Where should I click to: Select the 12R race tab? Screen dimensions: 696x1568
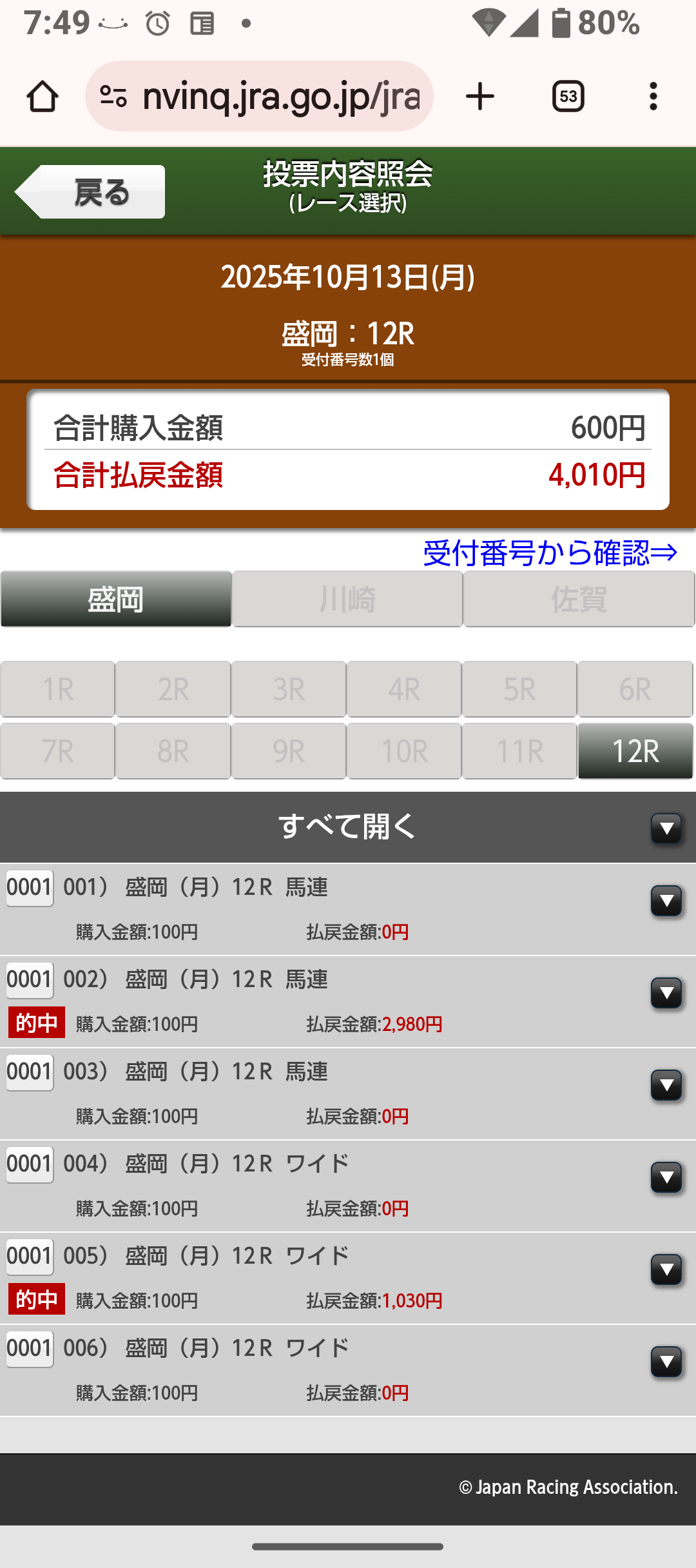[x=635, y=751]
